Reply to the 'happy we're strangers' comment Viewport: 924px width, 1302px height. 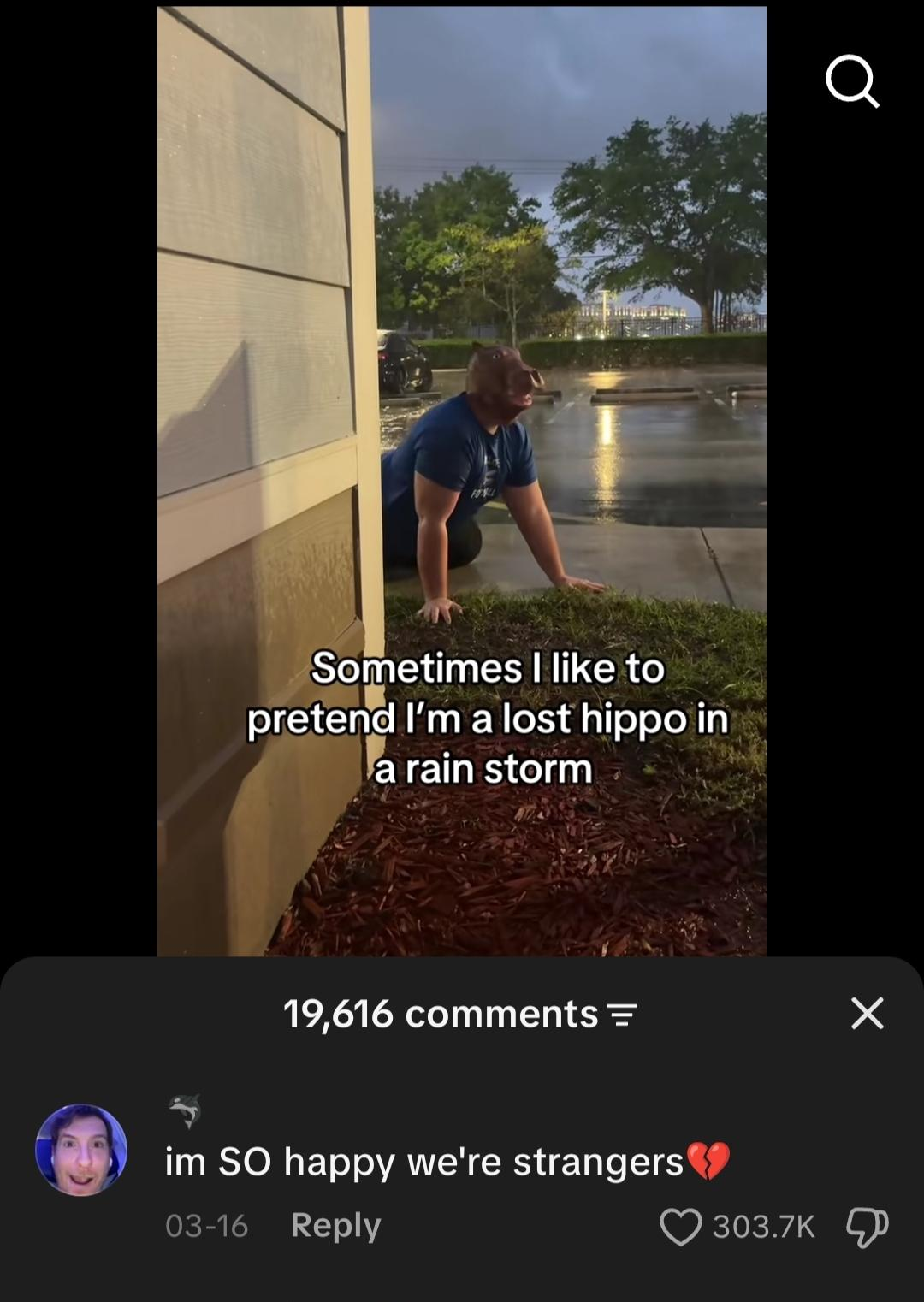(335, 1225)
